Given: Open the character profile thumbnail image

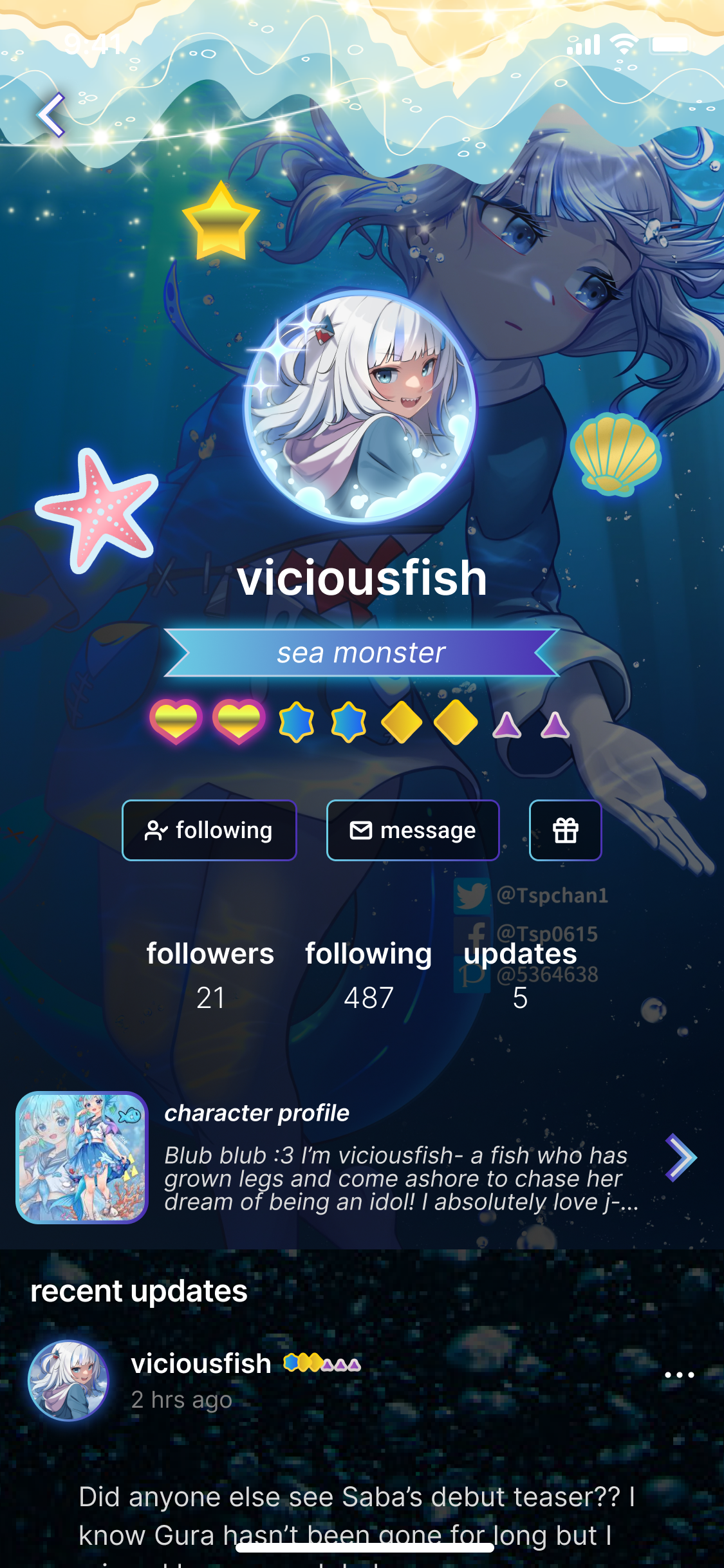Looking at the screenshot, I should [x=82, y=1157].
